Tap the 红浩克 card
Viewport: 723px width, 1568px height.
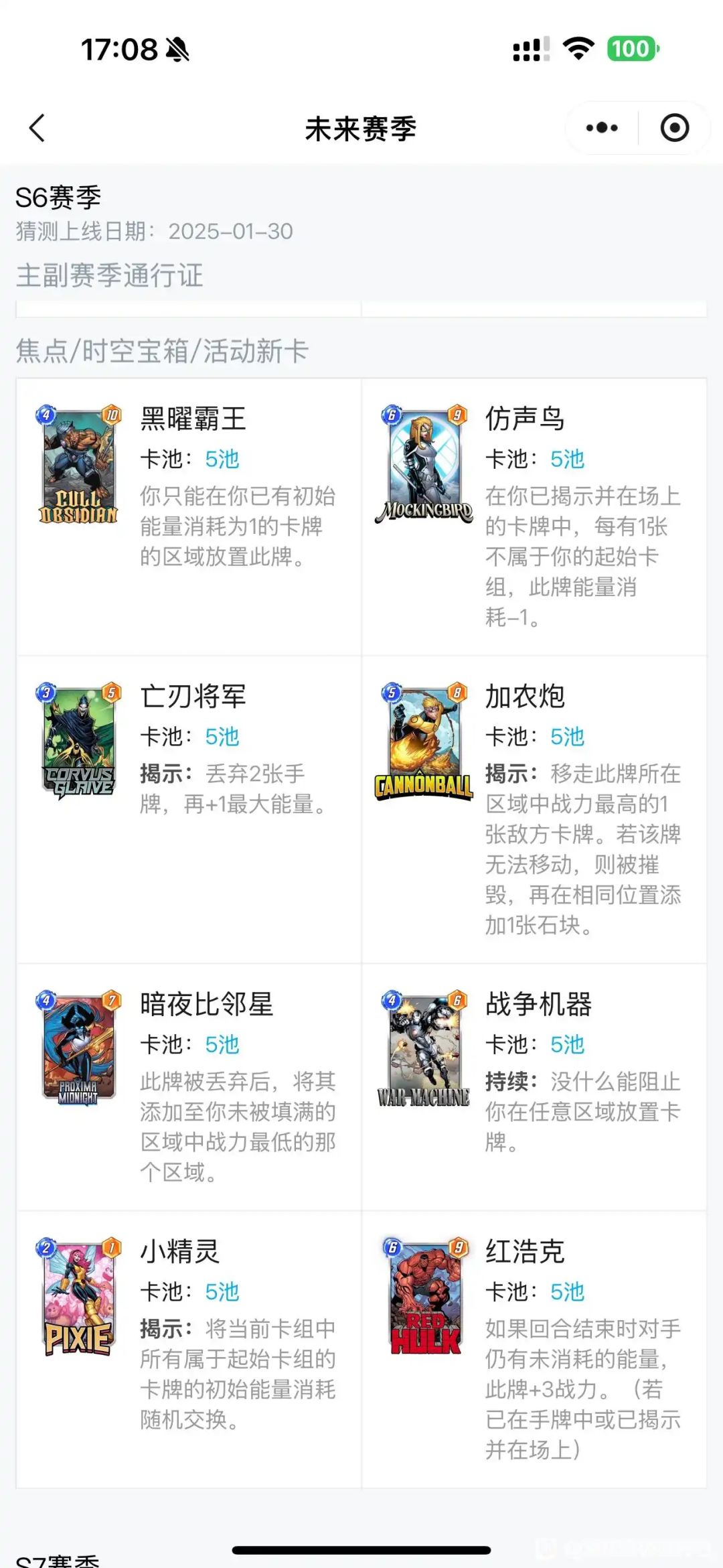(x=534, y=1350)
